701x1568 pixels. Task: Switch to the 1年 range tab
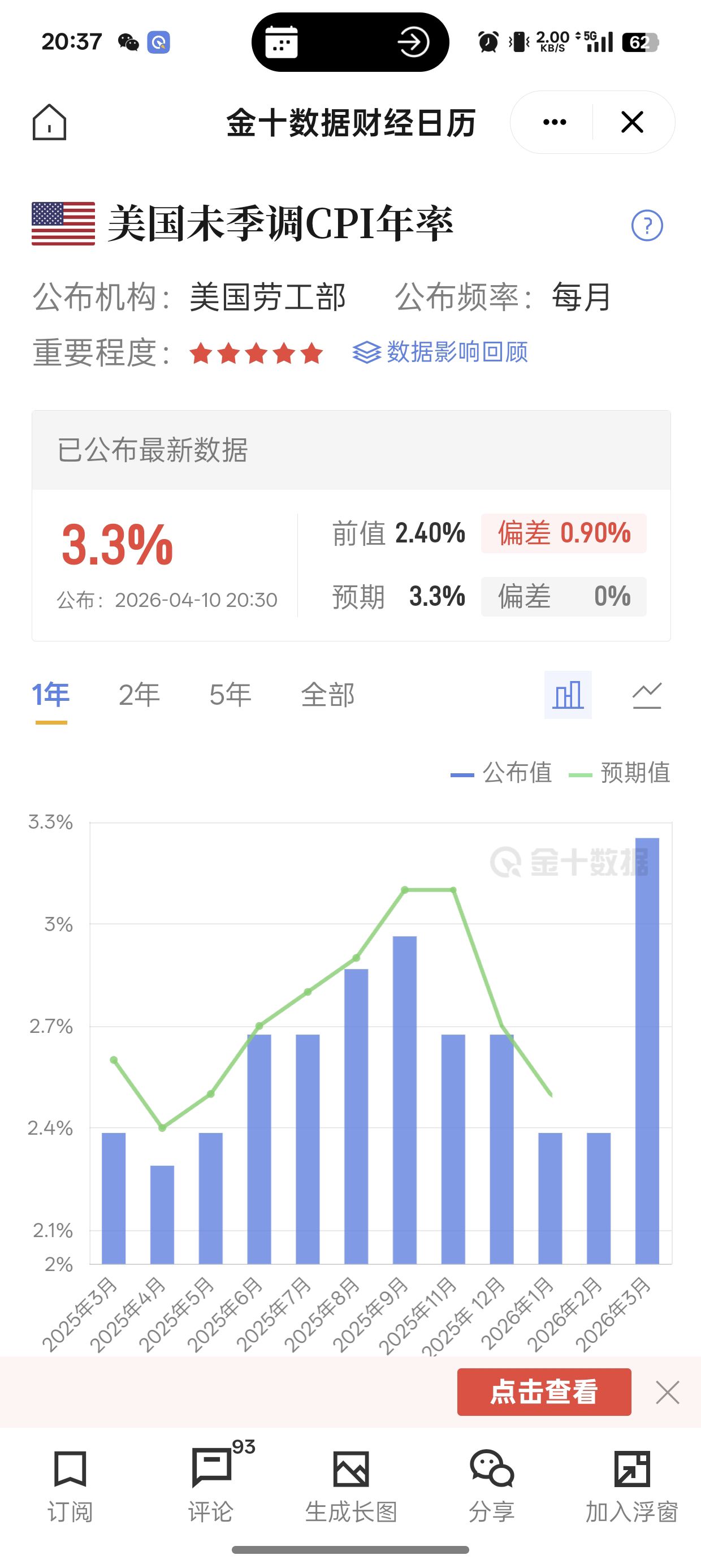51,695
